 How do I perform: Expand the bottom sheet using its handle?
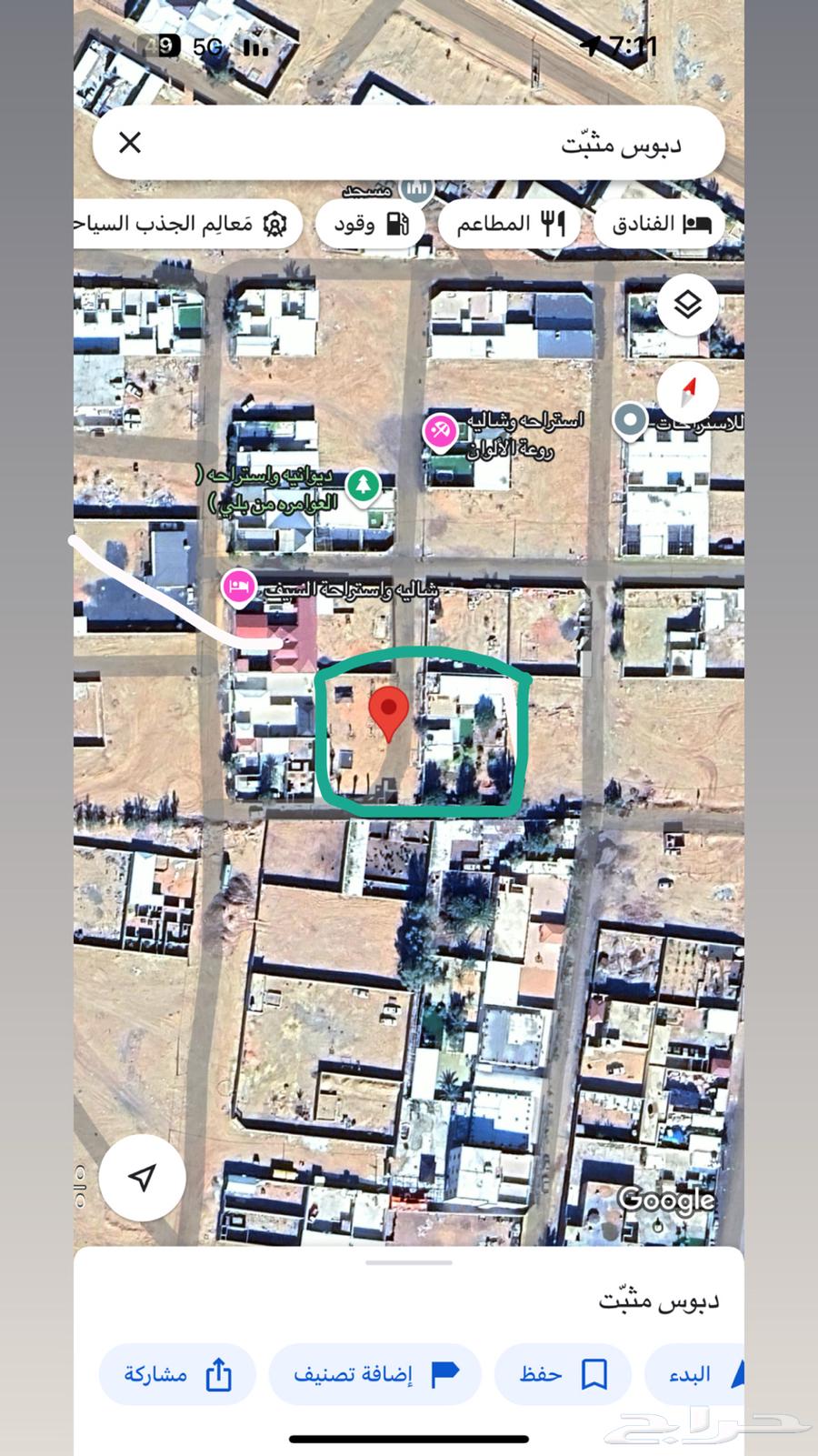click(x=409, y=1262)
